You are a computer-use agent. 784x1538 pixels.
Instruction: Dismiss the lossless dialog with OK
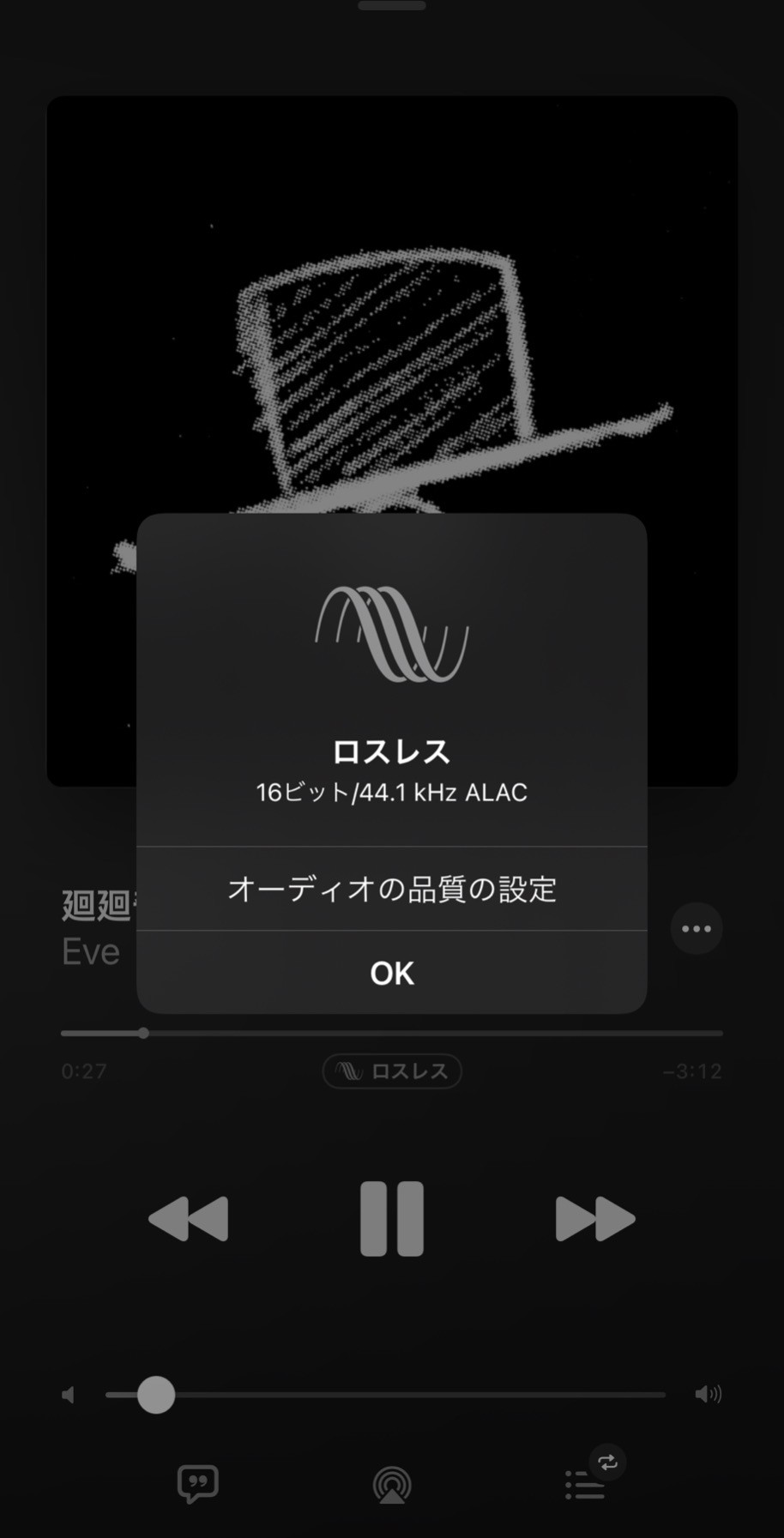(x=392, y=973)
